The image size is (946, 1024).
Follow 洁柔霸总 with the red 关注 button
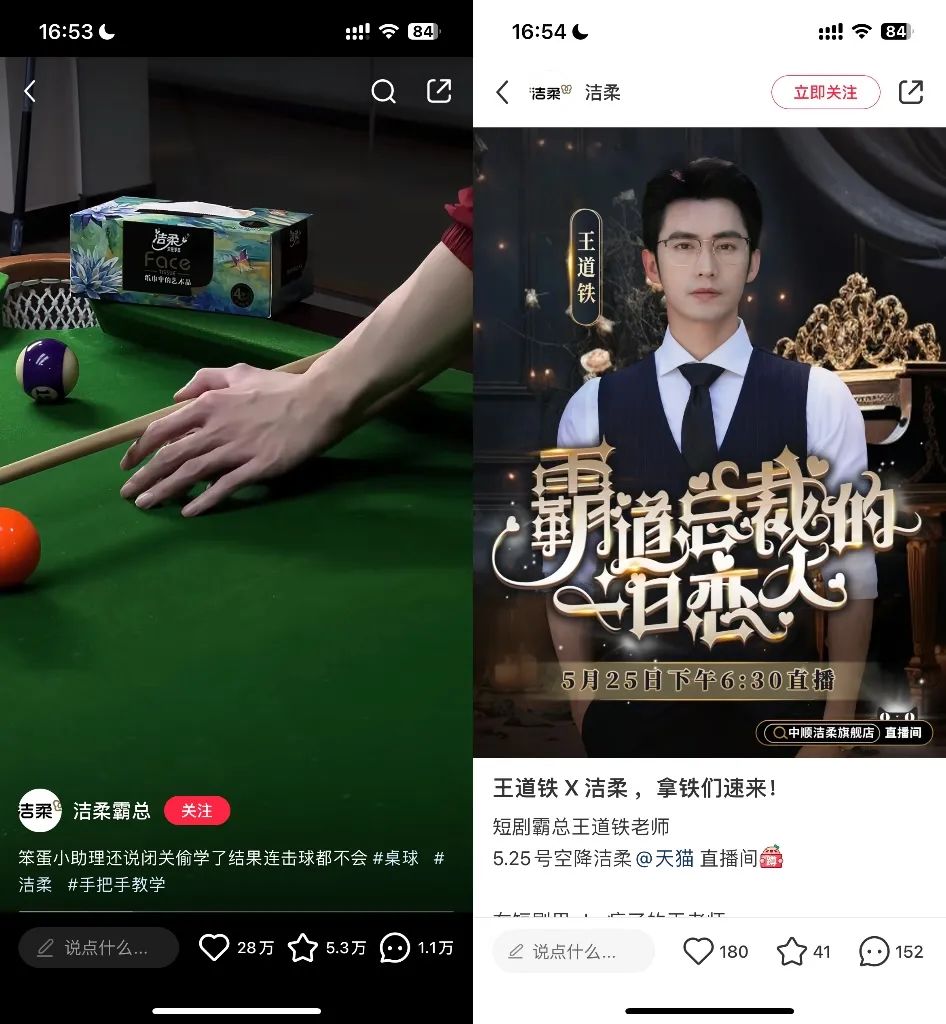[x=197, y=811]
